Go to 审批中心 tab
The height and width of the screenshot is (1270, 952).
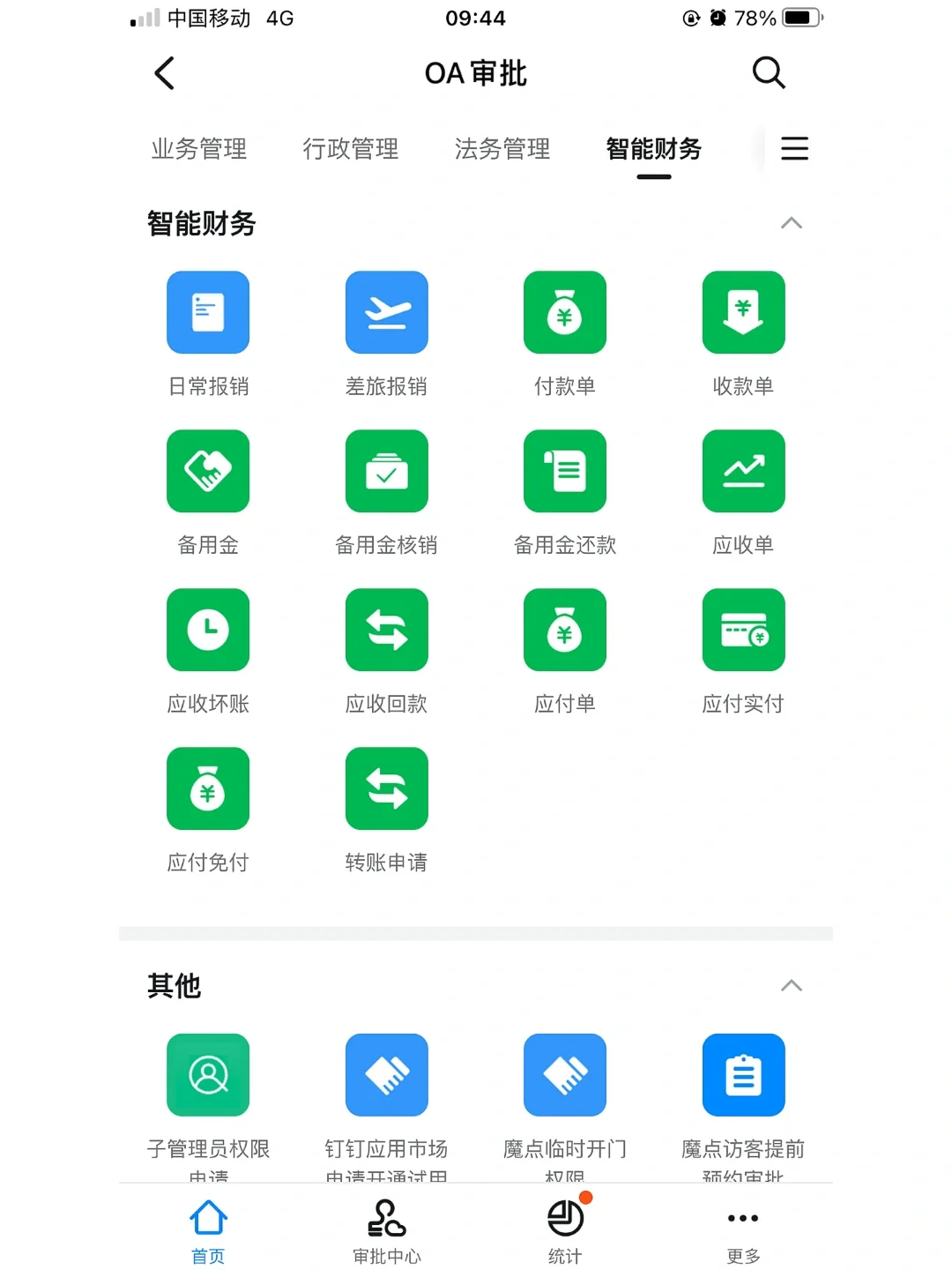(386, 1230)
